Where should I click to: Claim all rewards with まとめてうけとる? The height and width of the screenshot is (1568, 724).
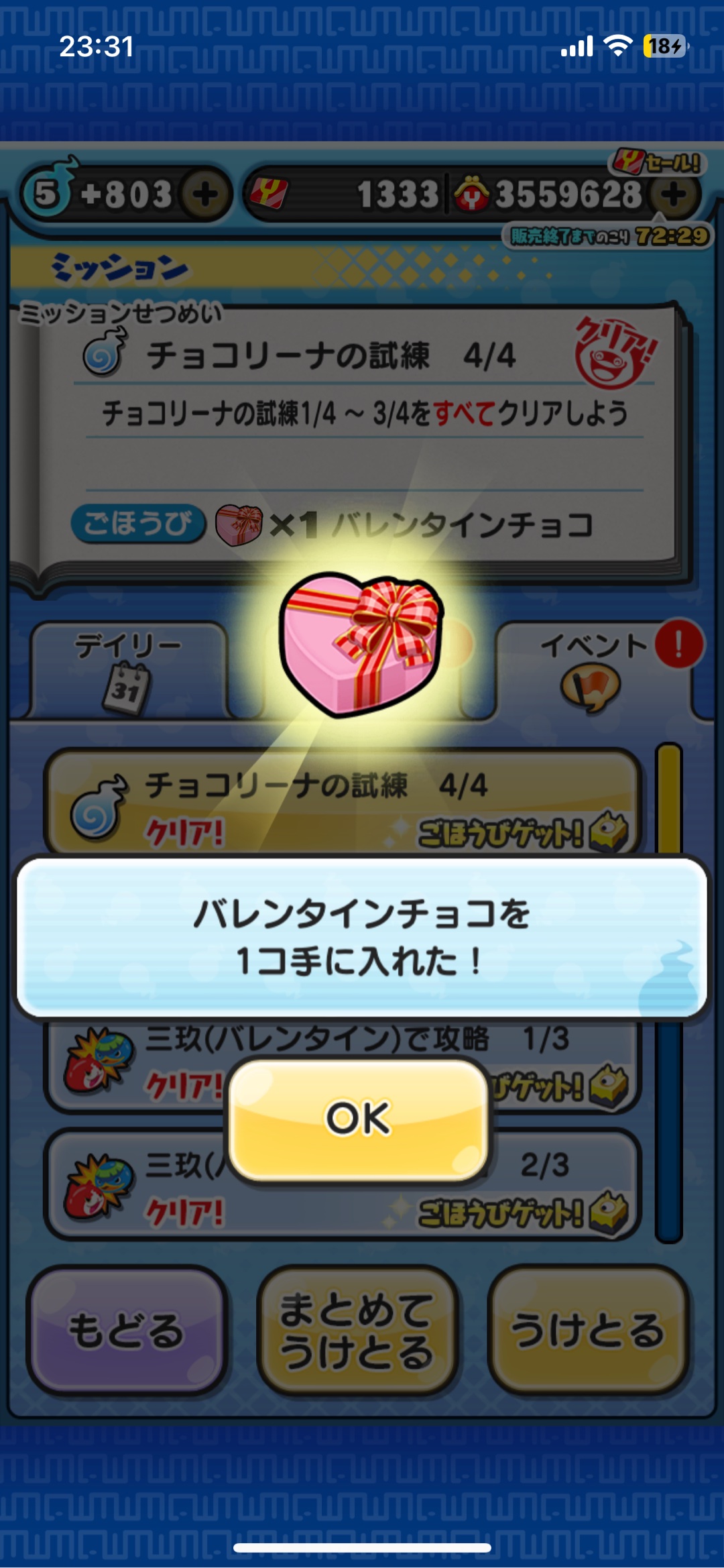[x=357, y=1331]
